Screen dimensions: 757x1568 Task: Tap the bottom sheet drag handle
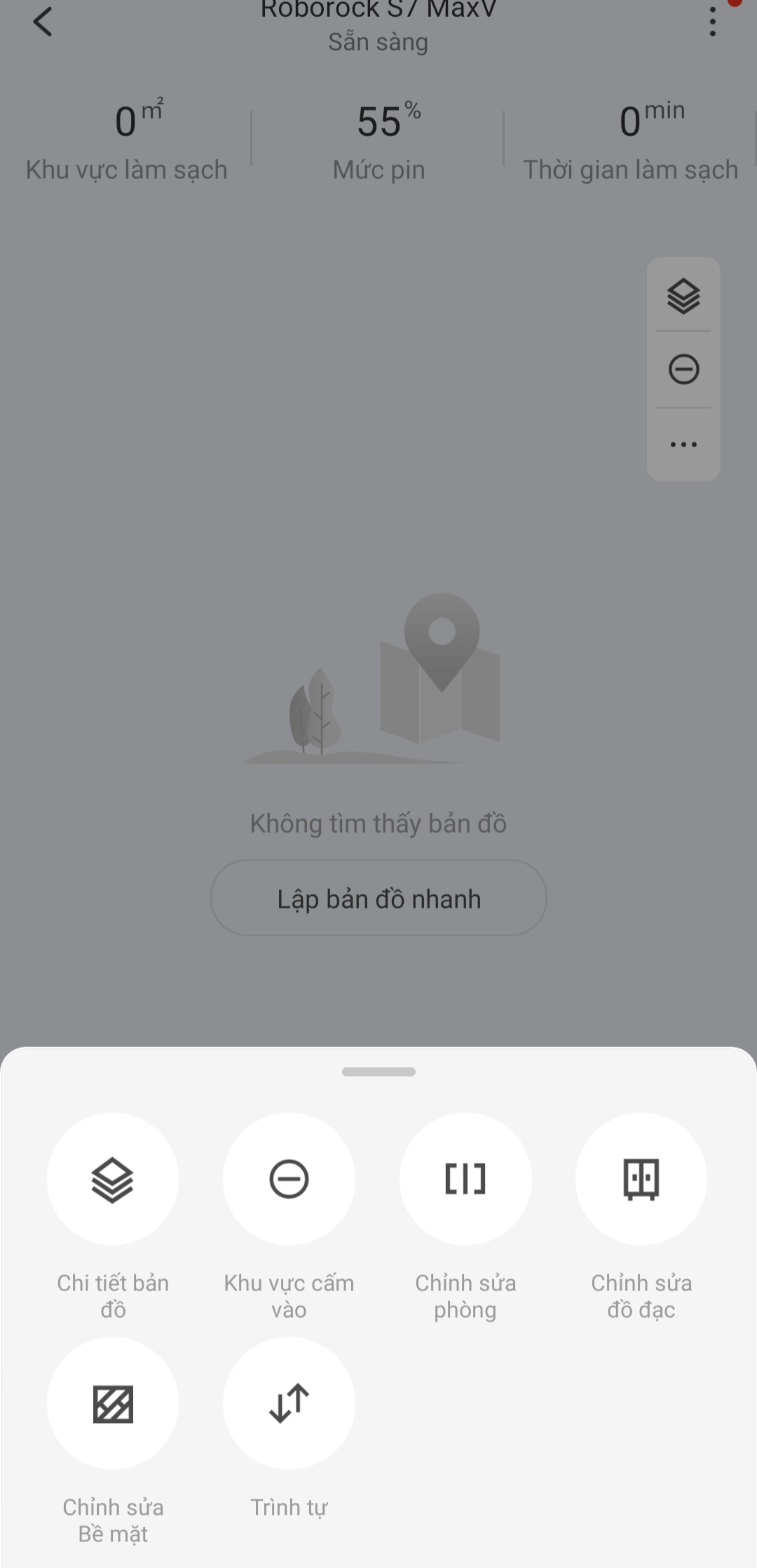(378, 1072)
